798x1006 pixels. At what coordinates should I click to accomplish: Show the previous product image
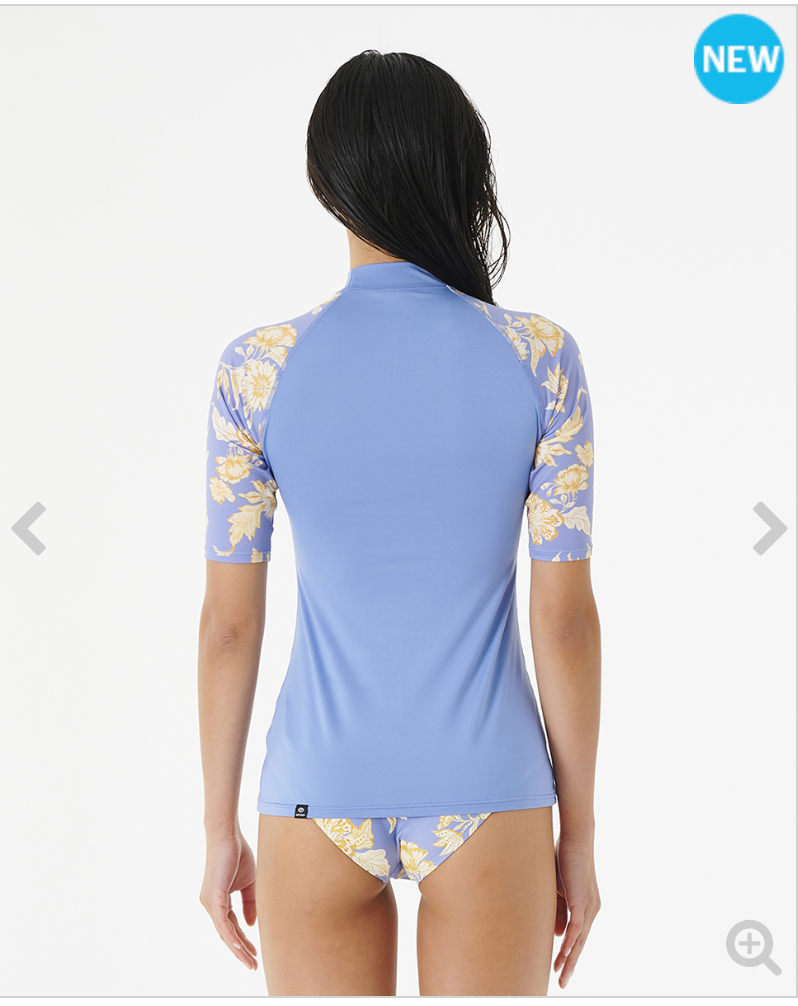click(29, 528)
